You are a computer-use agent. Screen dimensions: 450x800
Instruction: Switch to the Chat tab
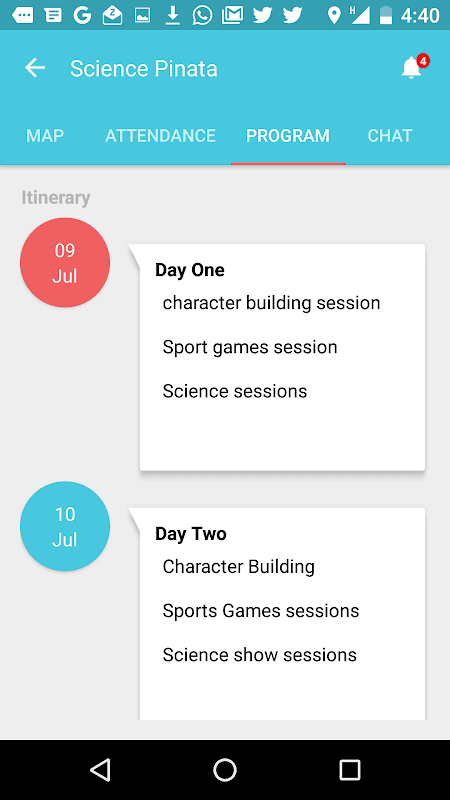tap(390, 136)
